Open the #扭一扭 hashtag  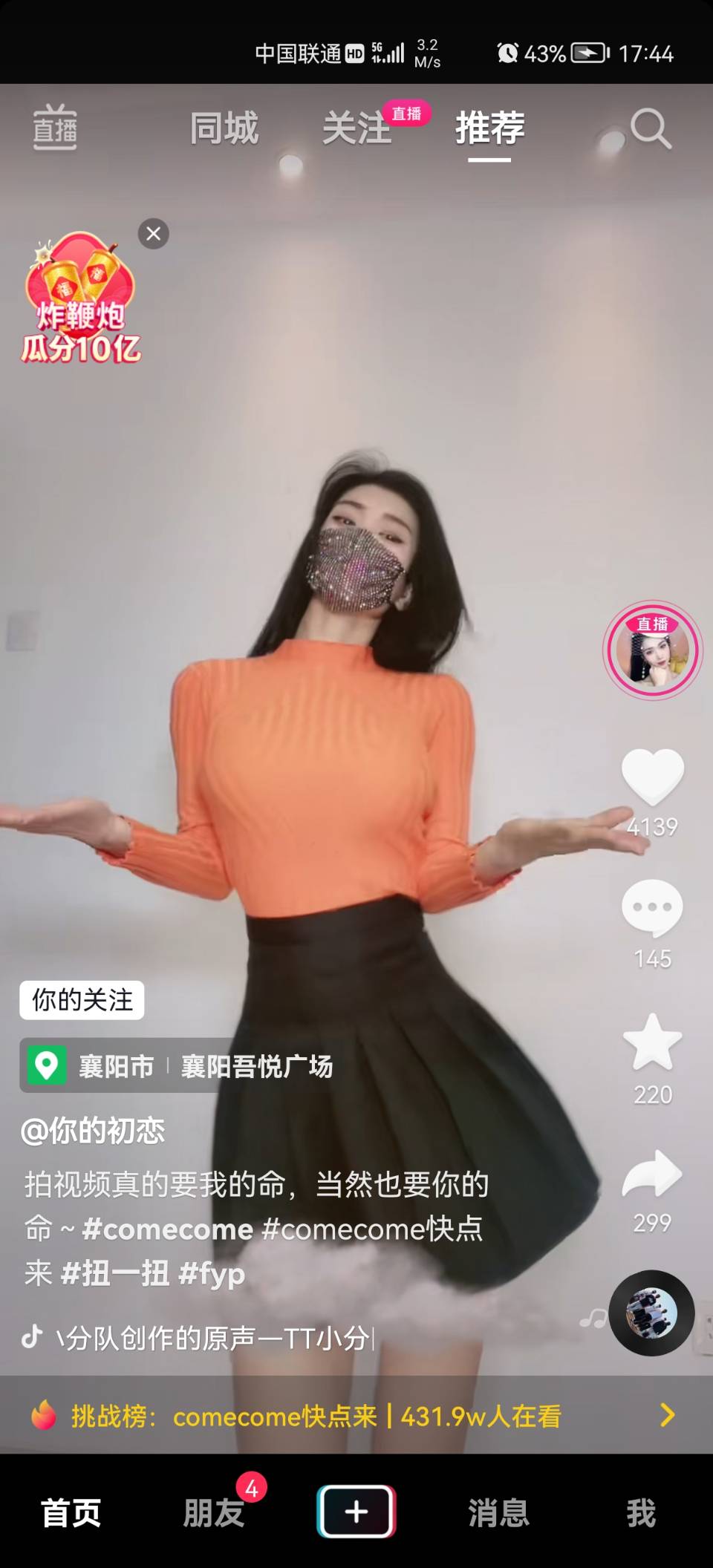(x=115, y=1273)
